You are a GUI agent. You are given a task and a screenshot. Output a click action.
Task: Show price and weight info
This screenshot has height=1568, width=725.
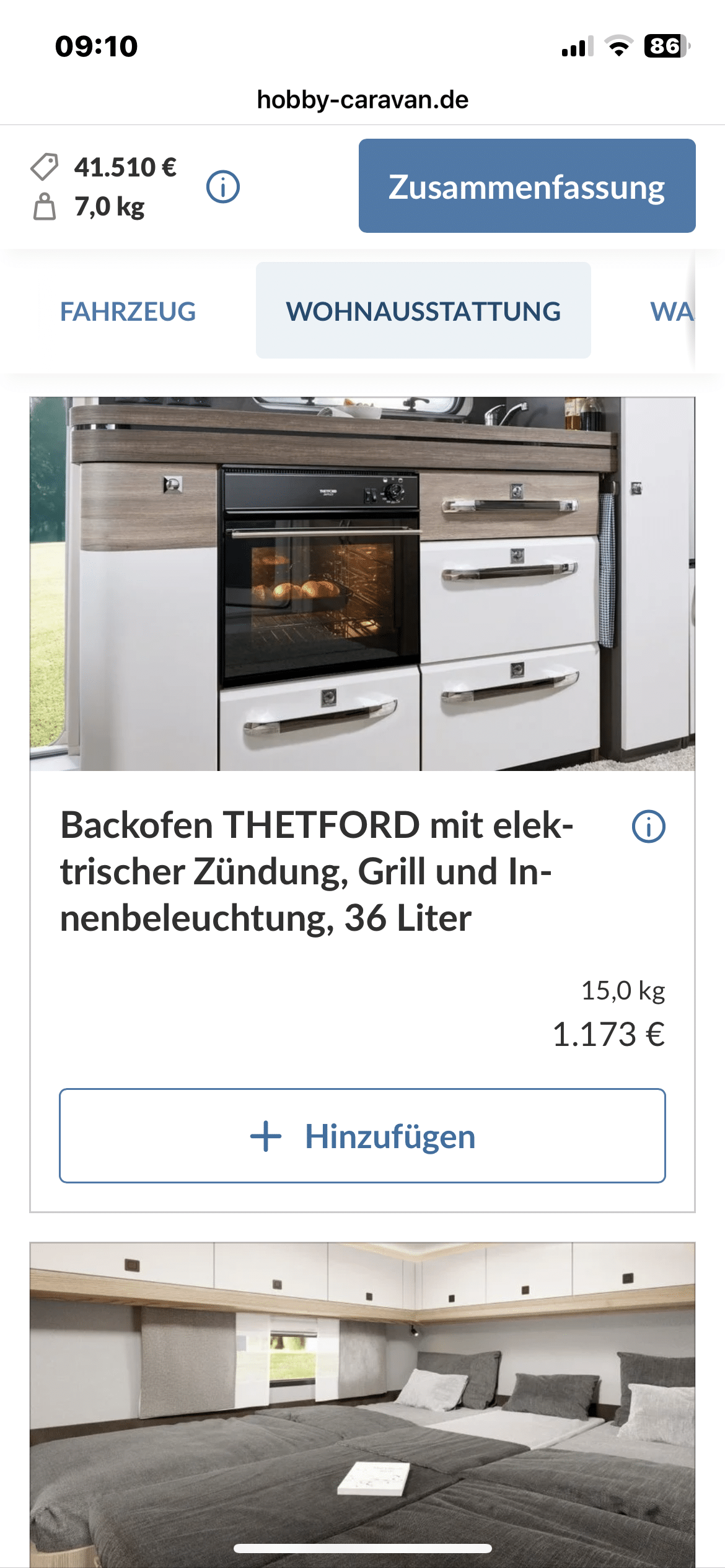point(222,186)
